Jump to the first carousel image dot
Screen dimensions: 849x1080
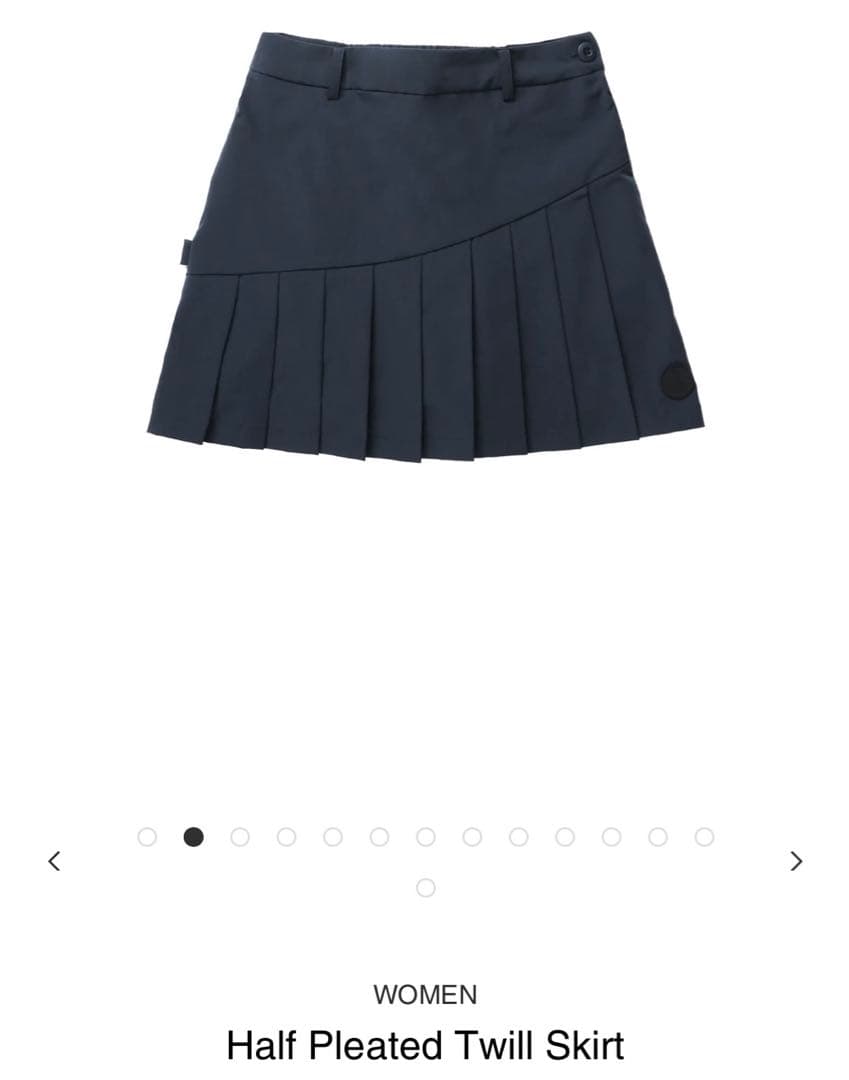(147, 837)
